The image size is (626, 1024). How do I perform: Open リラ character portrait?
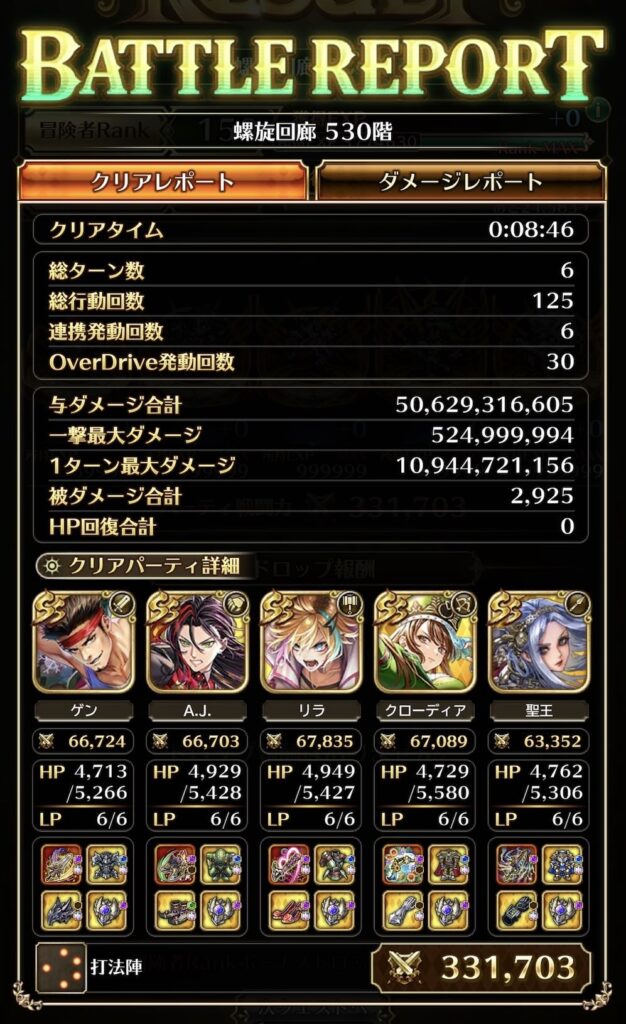[311, 641]
